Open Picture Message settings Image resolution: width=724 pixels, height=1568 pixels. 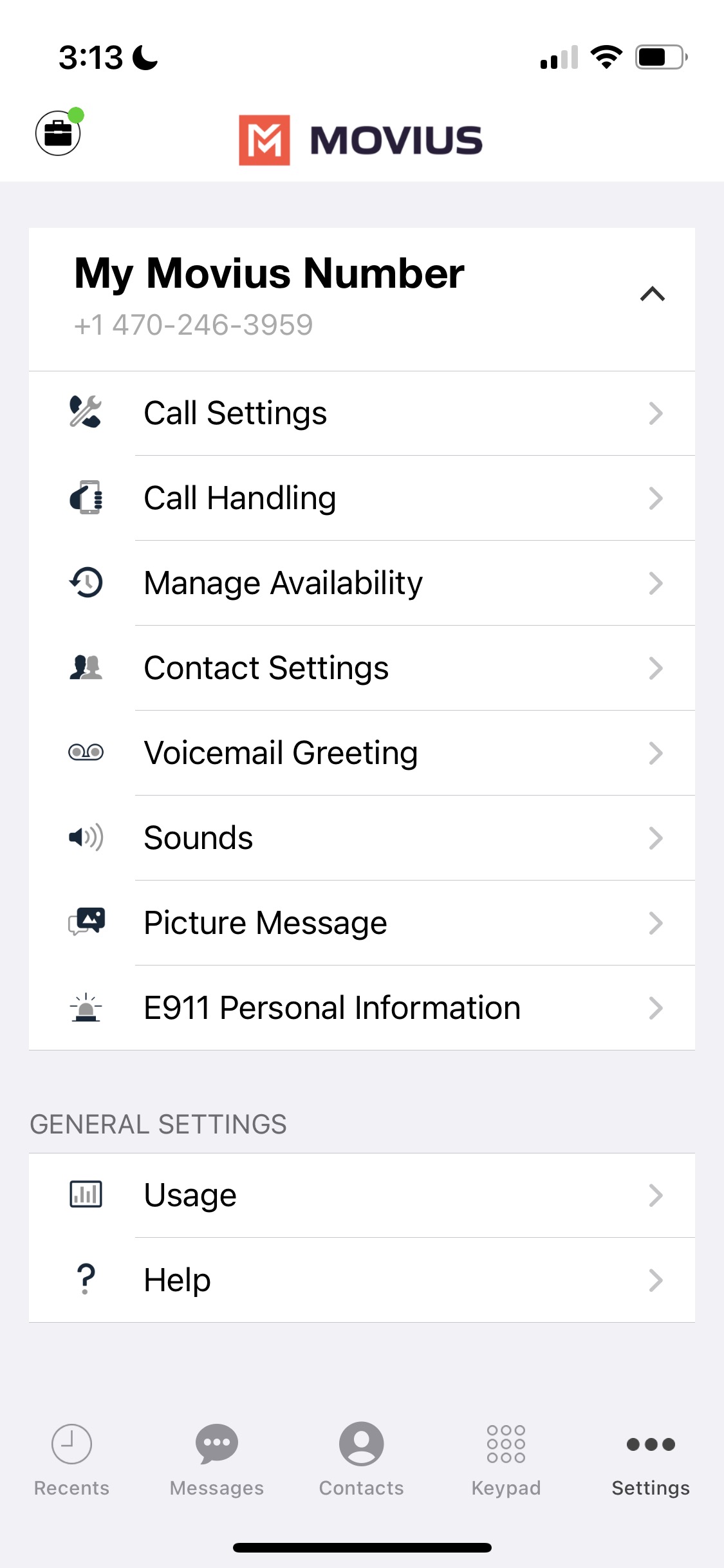point(362,923)
